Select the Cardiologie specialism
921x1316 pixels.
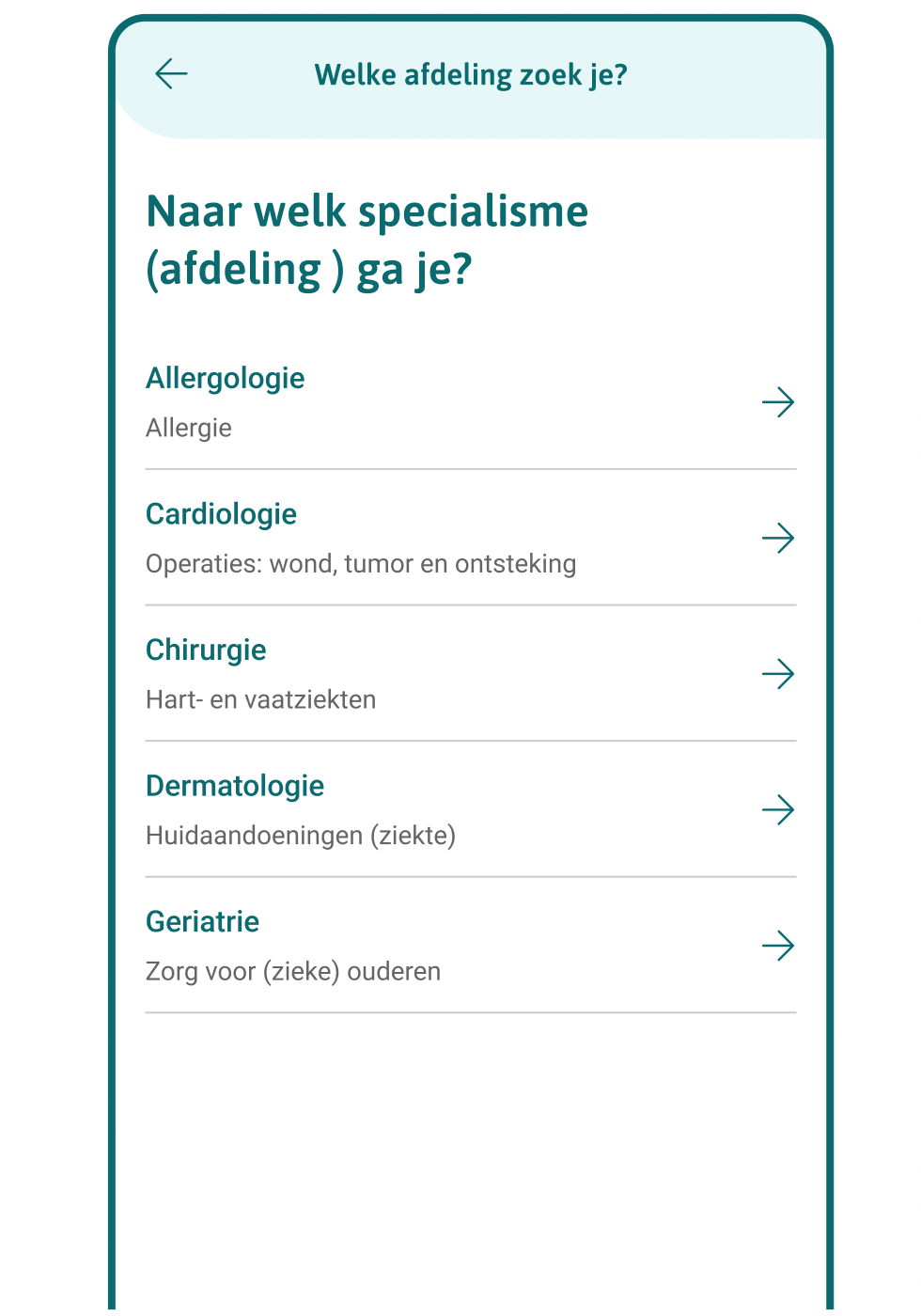[470, 538]
